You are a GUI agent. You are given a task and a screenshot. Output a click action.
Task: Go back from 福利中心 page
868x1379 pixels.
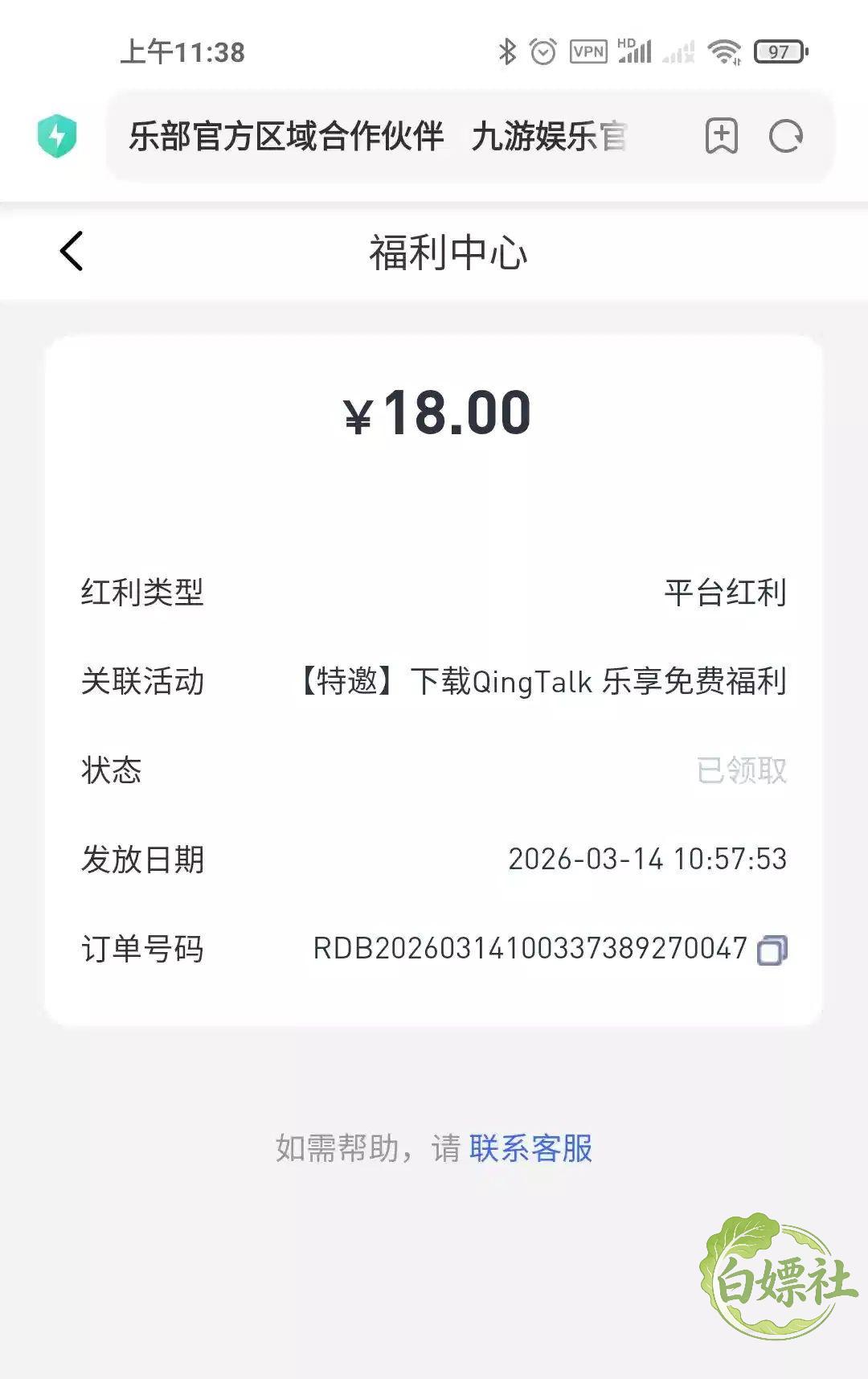tap(72, 252)
